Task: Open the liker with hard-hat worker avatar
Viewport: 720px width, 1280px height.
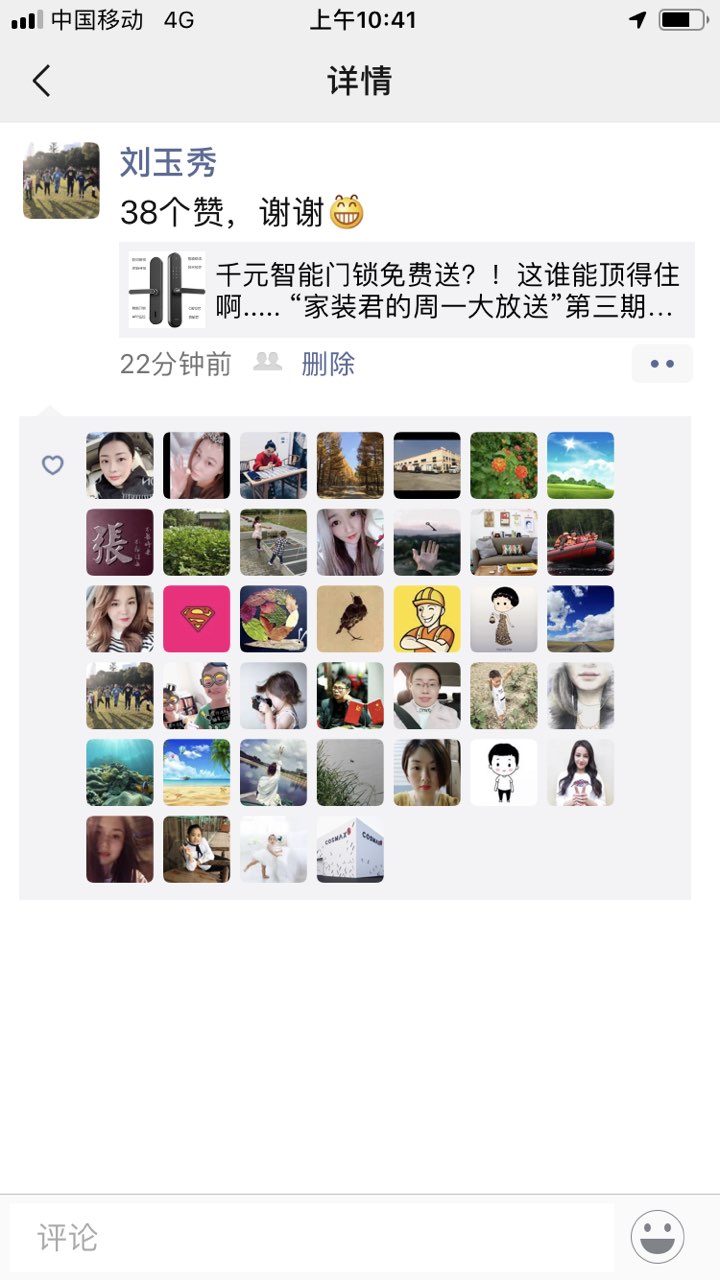Action: (427, 619)
